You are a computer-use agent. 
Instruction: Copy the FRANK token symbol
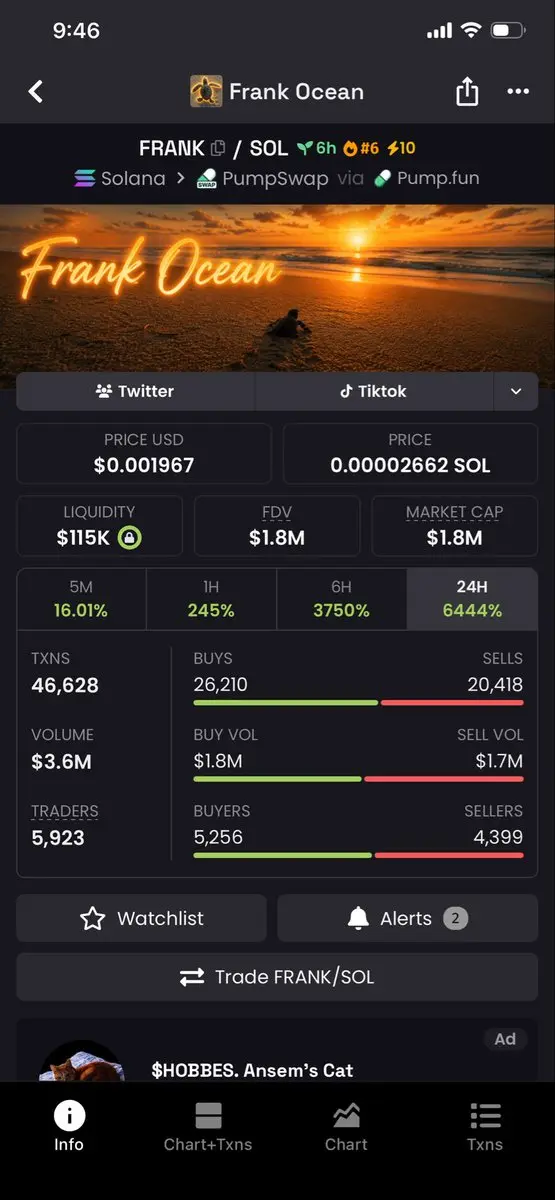(218, 149)
